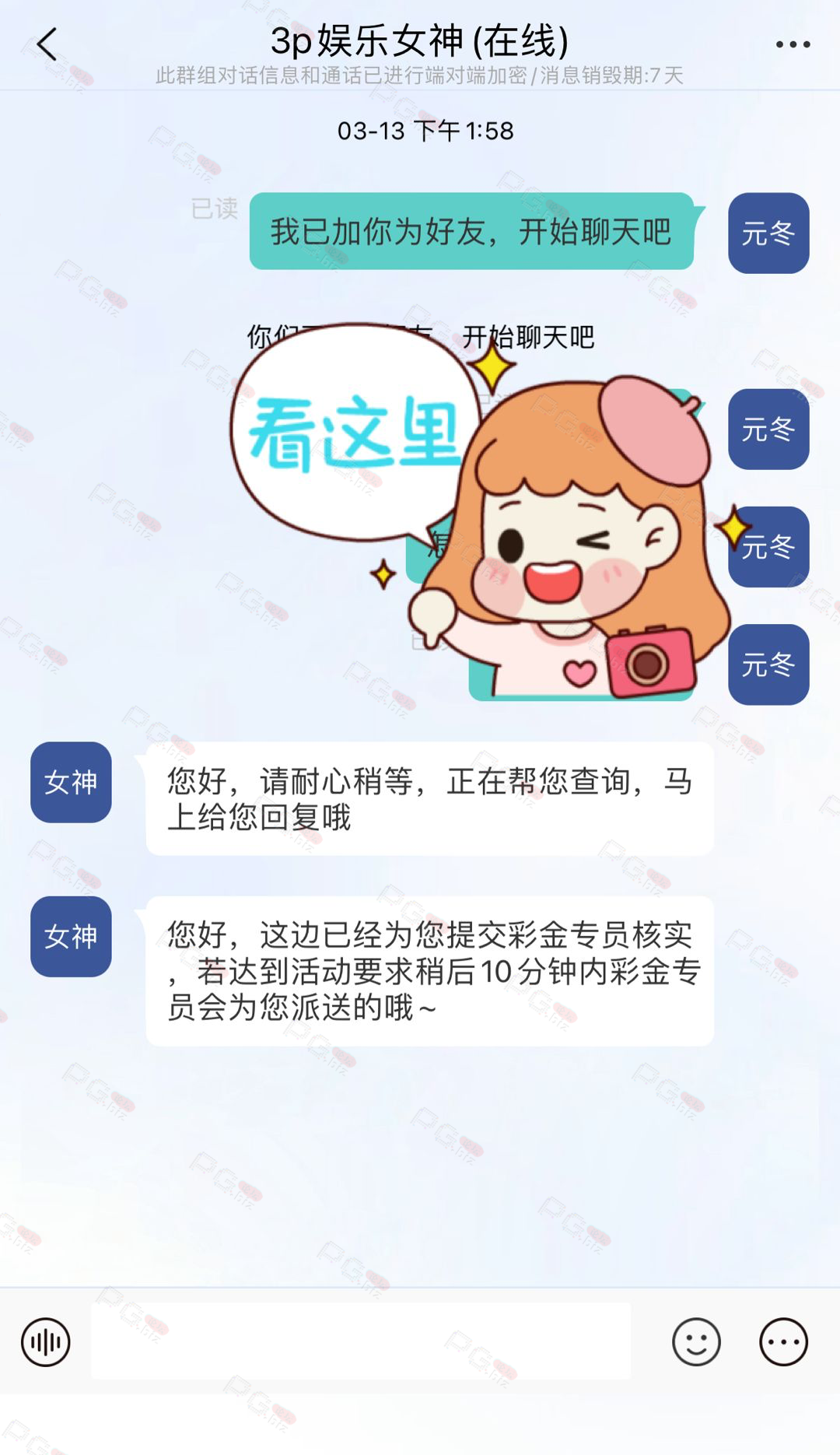Open 女神 avatar beside 请耐心稍等 message

click(71, 782)
